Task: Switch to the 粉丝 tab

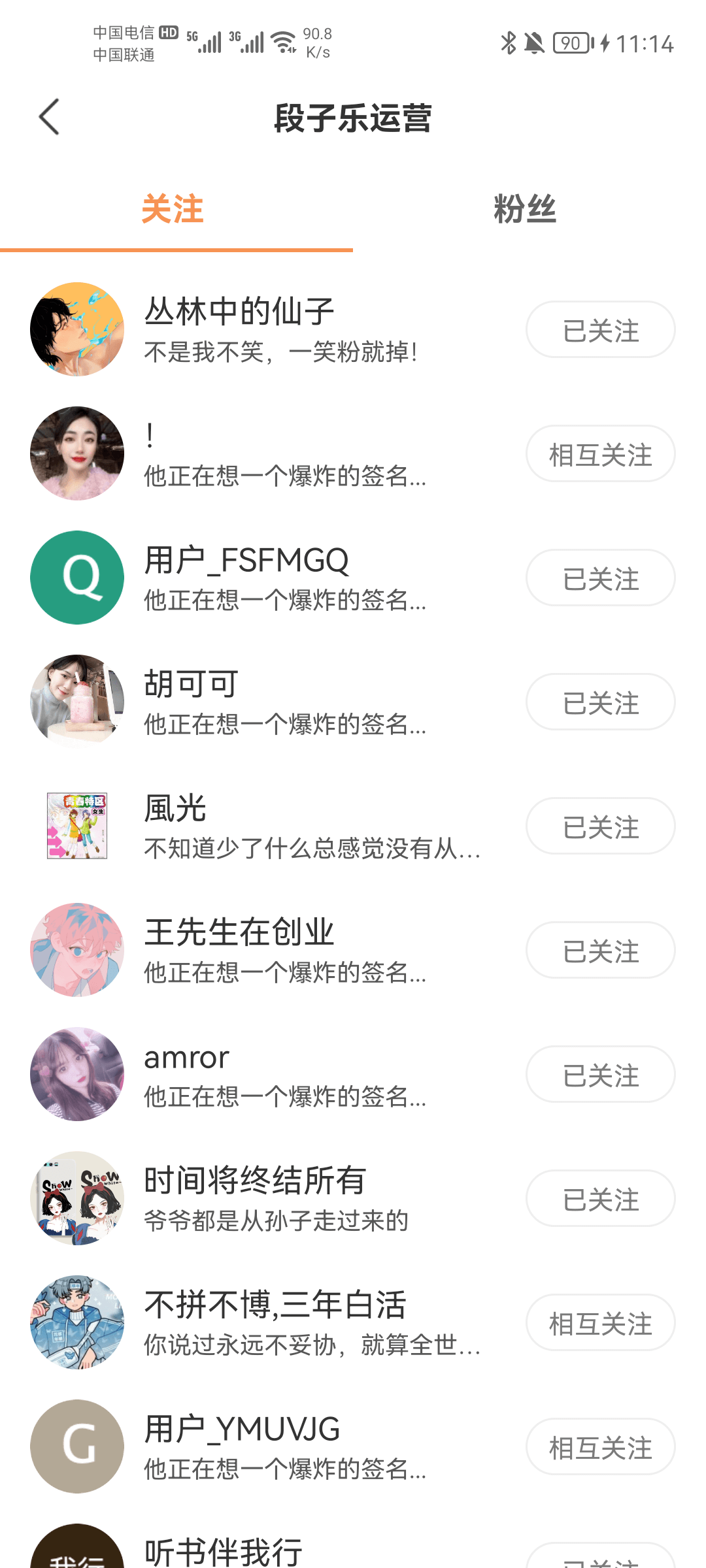Action: tap(525, 209)
